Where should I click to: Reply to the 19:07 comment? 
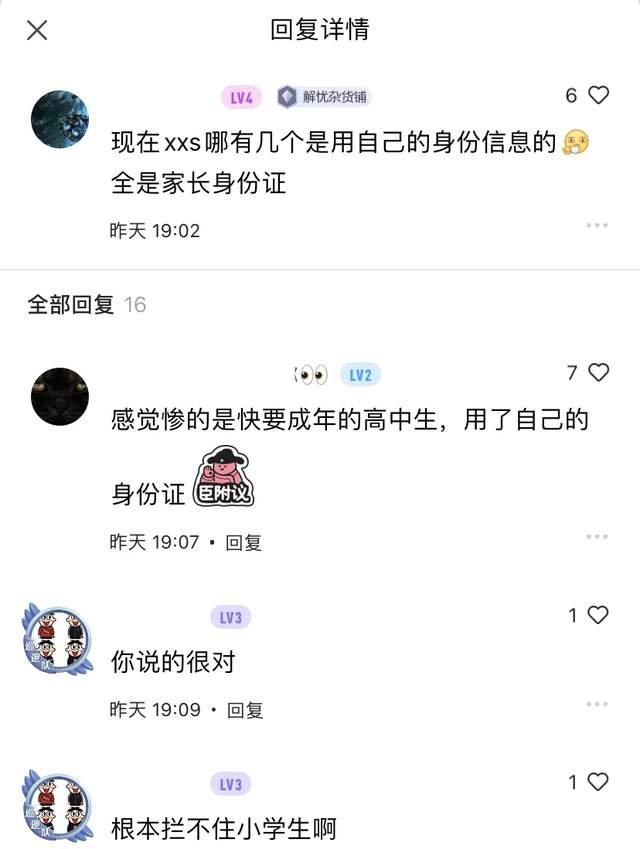pos(243,543)
